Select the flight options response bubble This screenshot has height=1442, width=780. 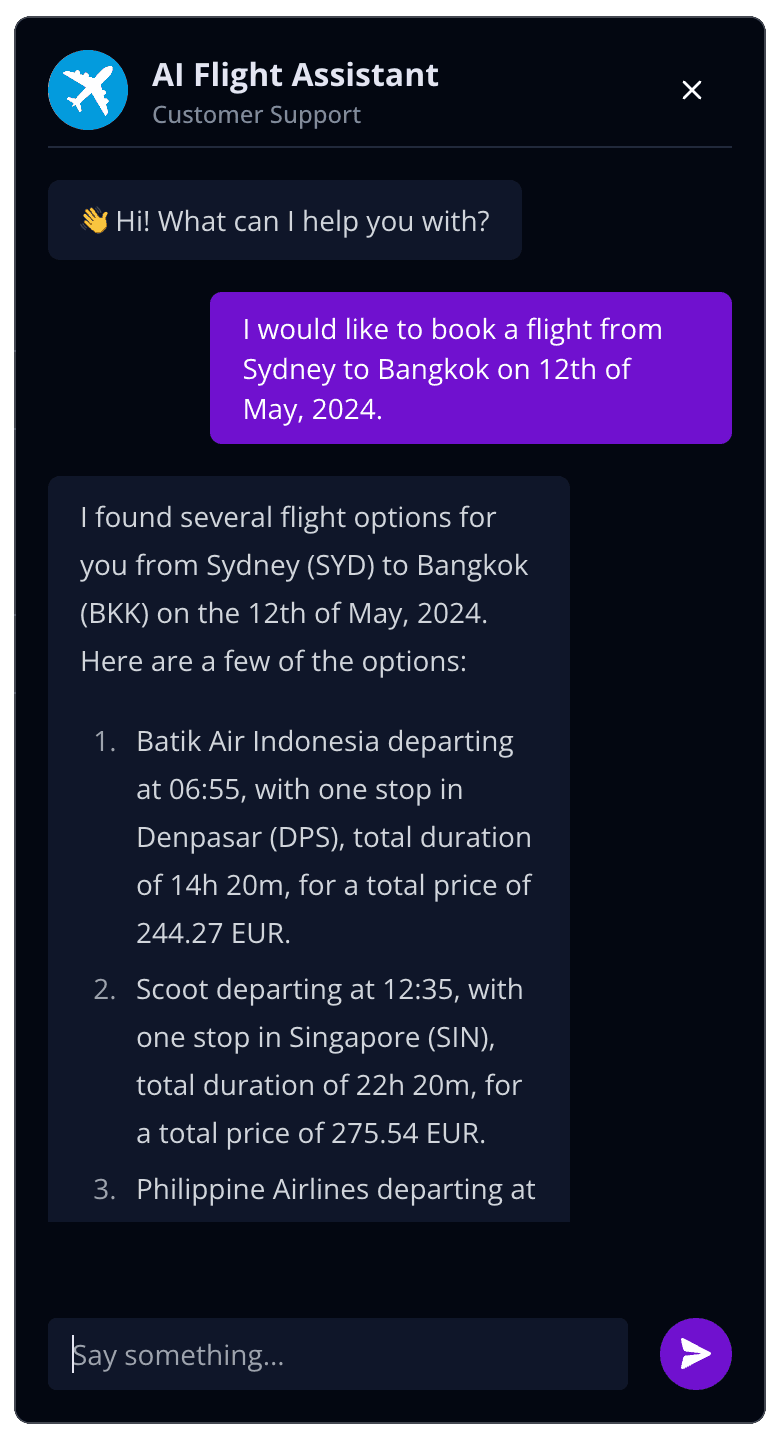point(308,850)
